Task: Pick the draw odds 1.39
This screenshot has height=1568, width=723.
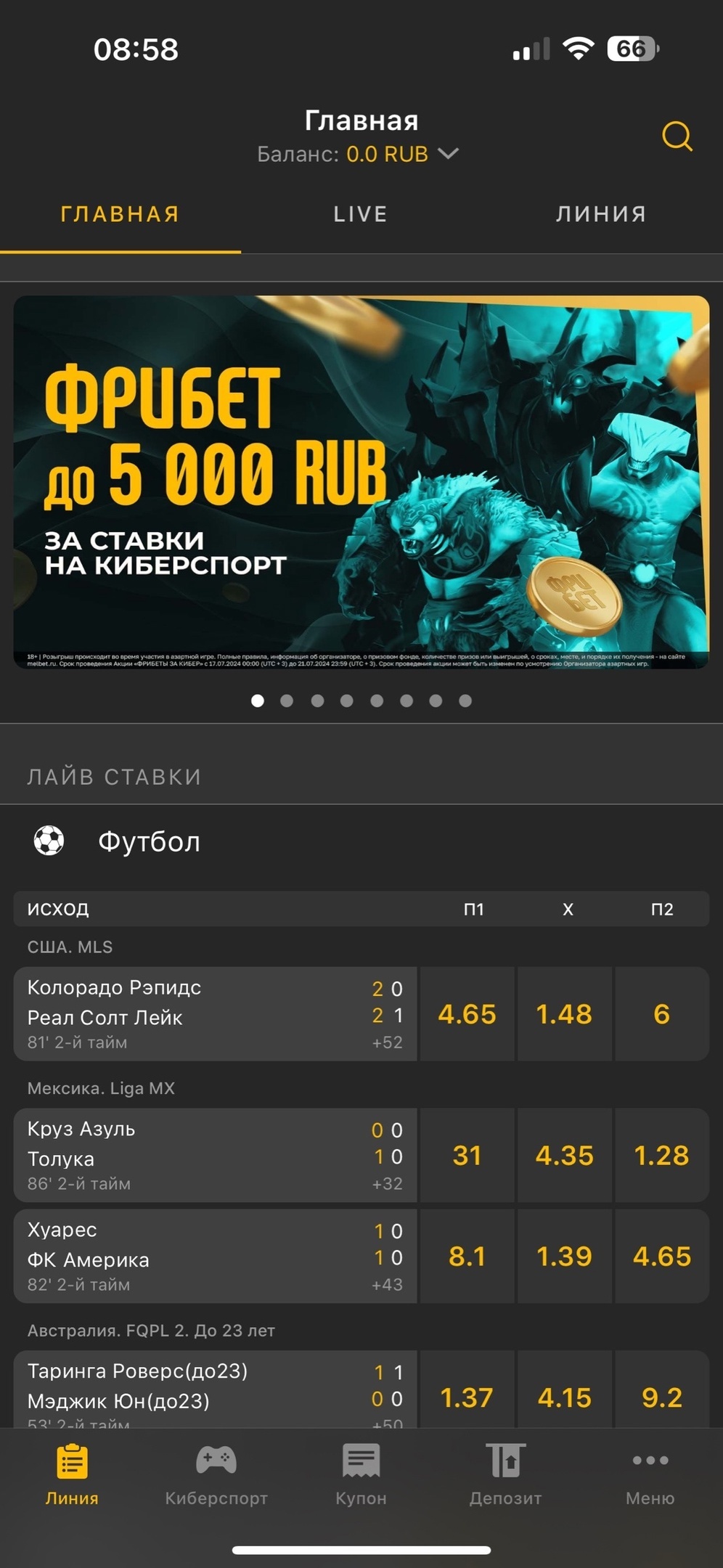Action: point(564,1257)
